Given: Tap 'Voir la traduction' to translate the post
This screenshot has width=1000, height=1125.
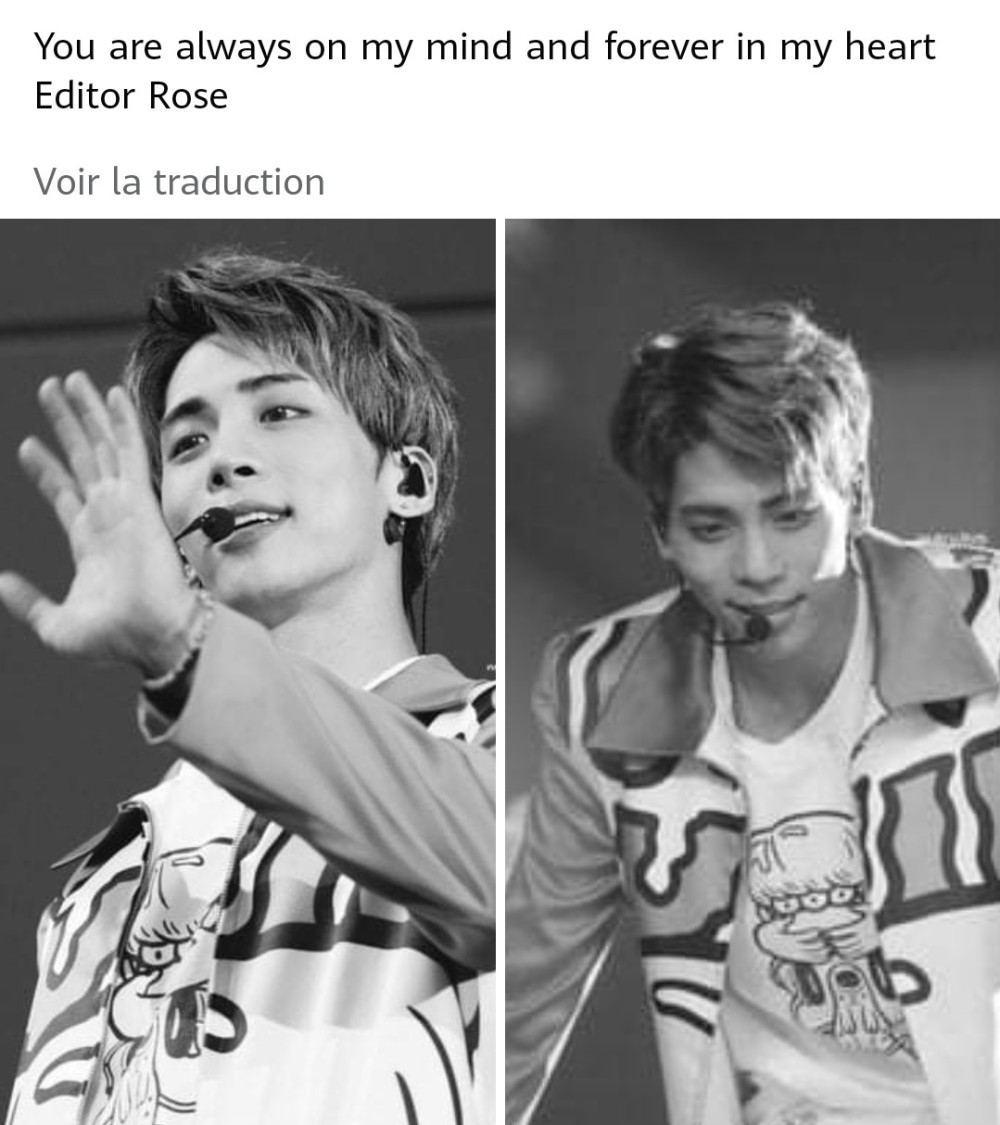Looking at the screenshot, I should pyautogui.click(x=179, y=182).
